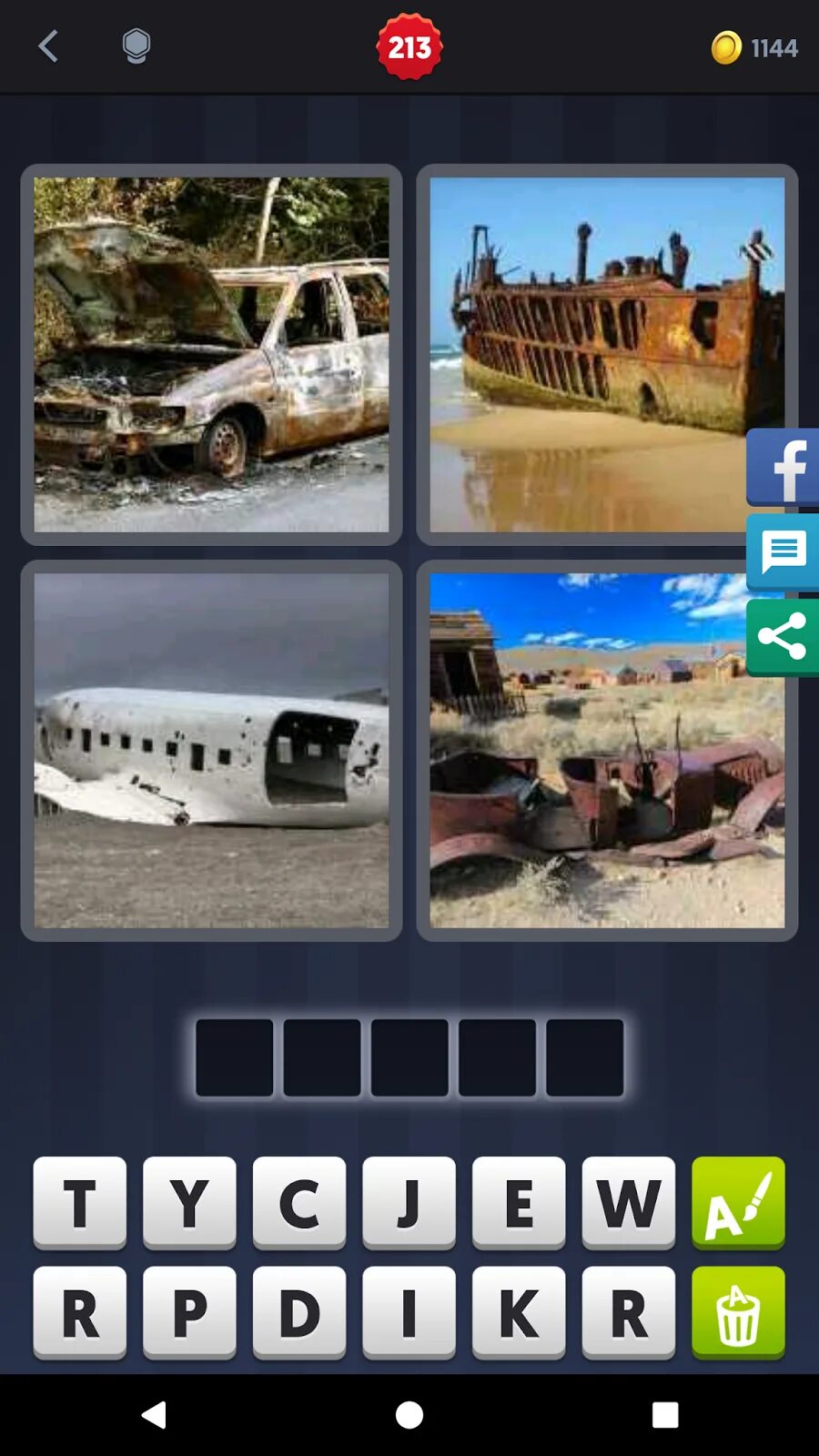
Task: Share puzzle on Facebook
Action: (784, 468)
